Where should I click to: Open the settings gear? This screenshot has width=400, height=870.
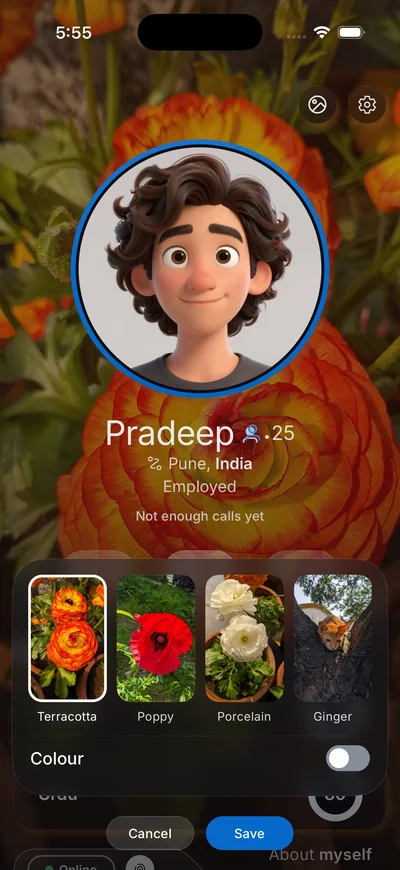[367, 104]
